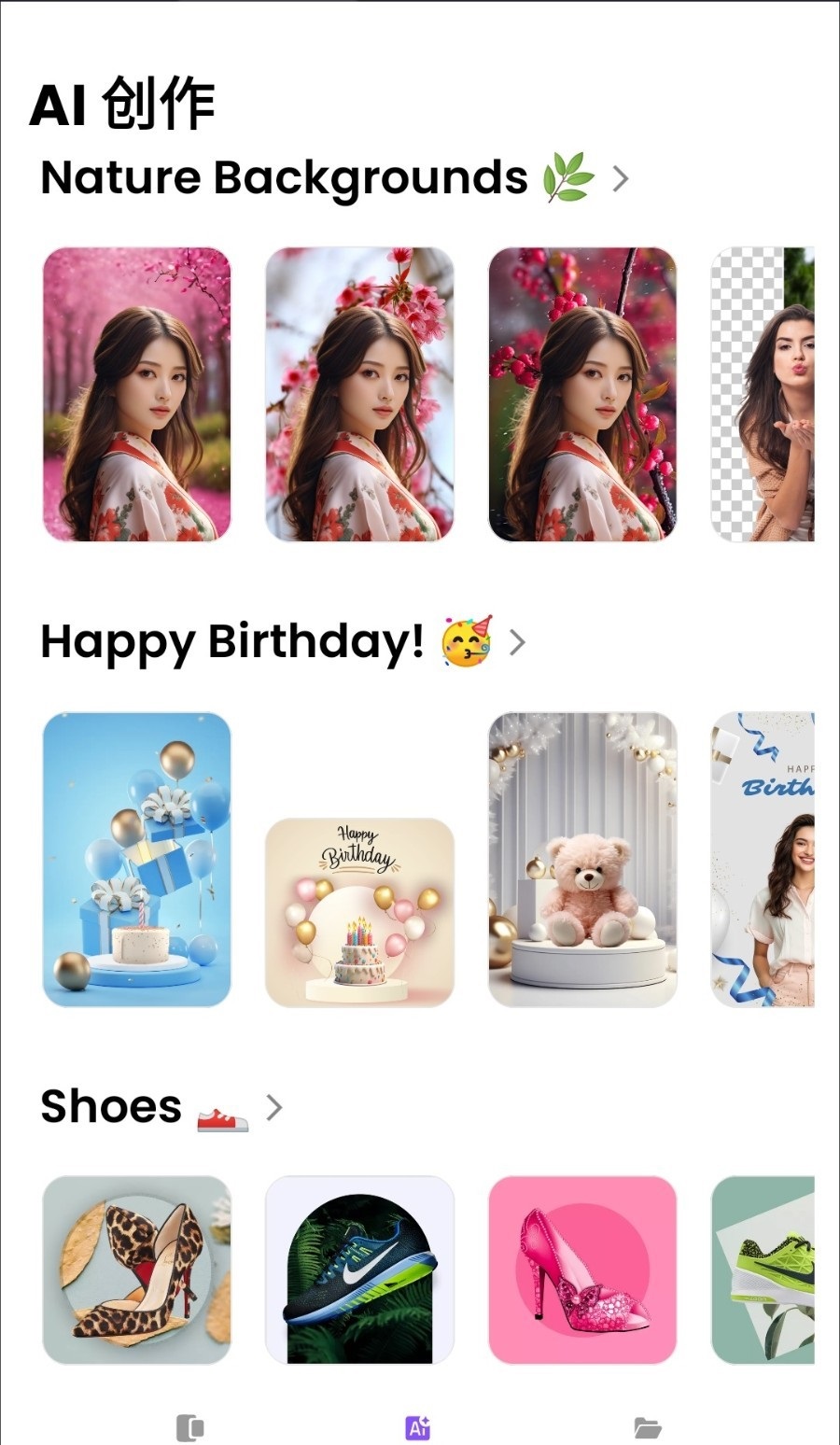Viewport: 840px width, 1445px height.
Task: Open the Nike sneaker with ferns template
Action: (x=359, y=1270)
